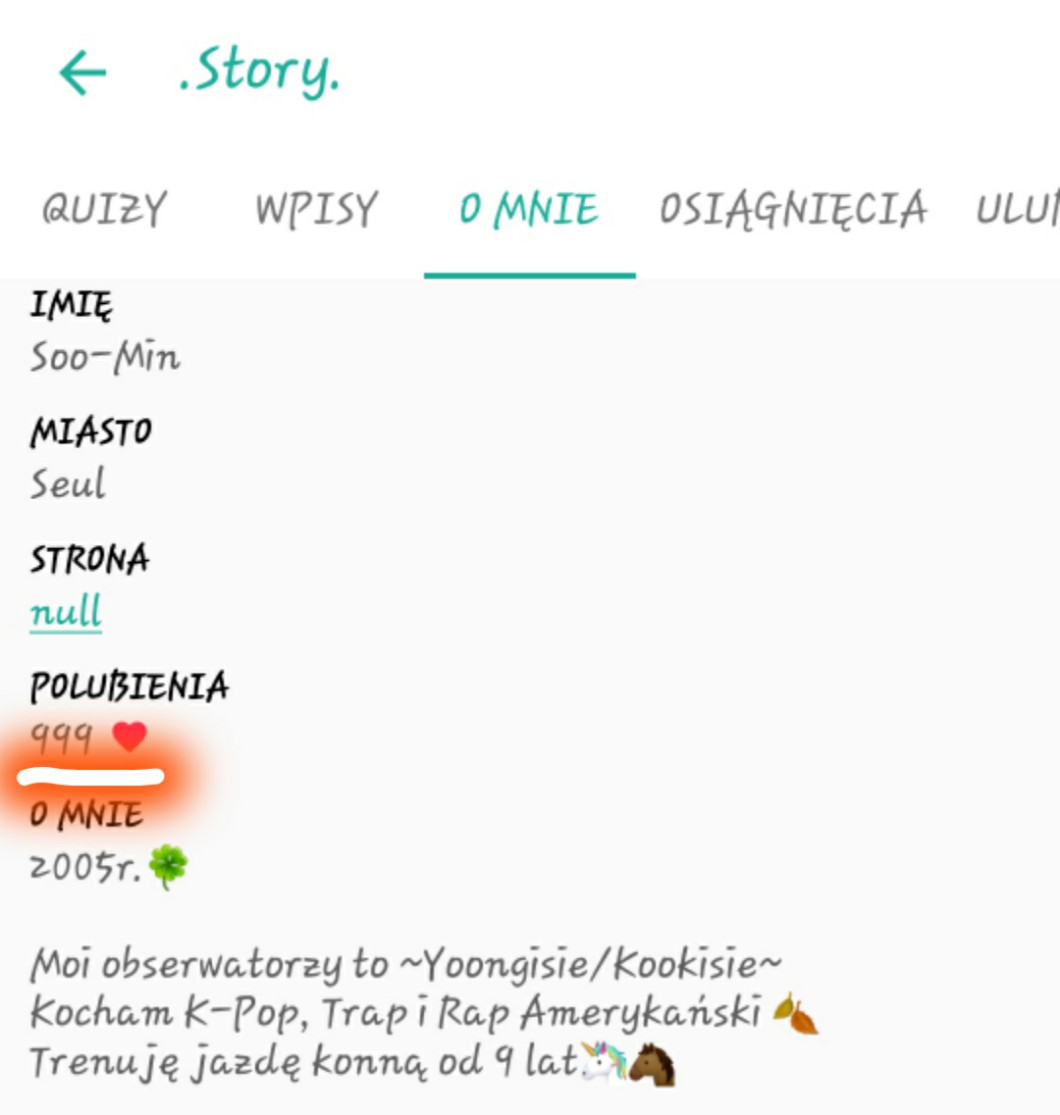Viewport: 1060px width, 1115px height.
Task: Switch to the Osiągnięcia tab
Action: (793, 210)
